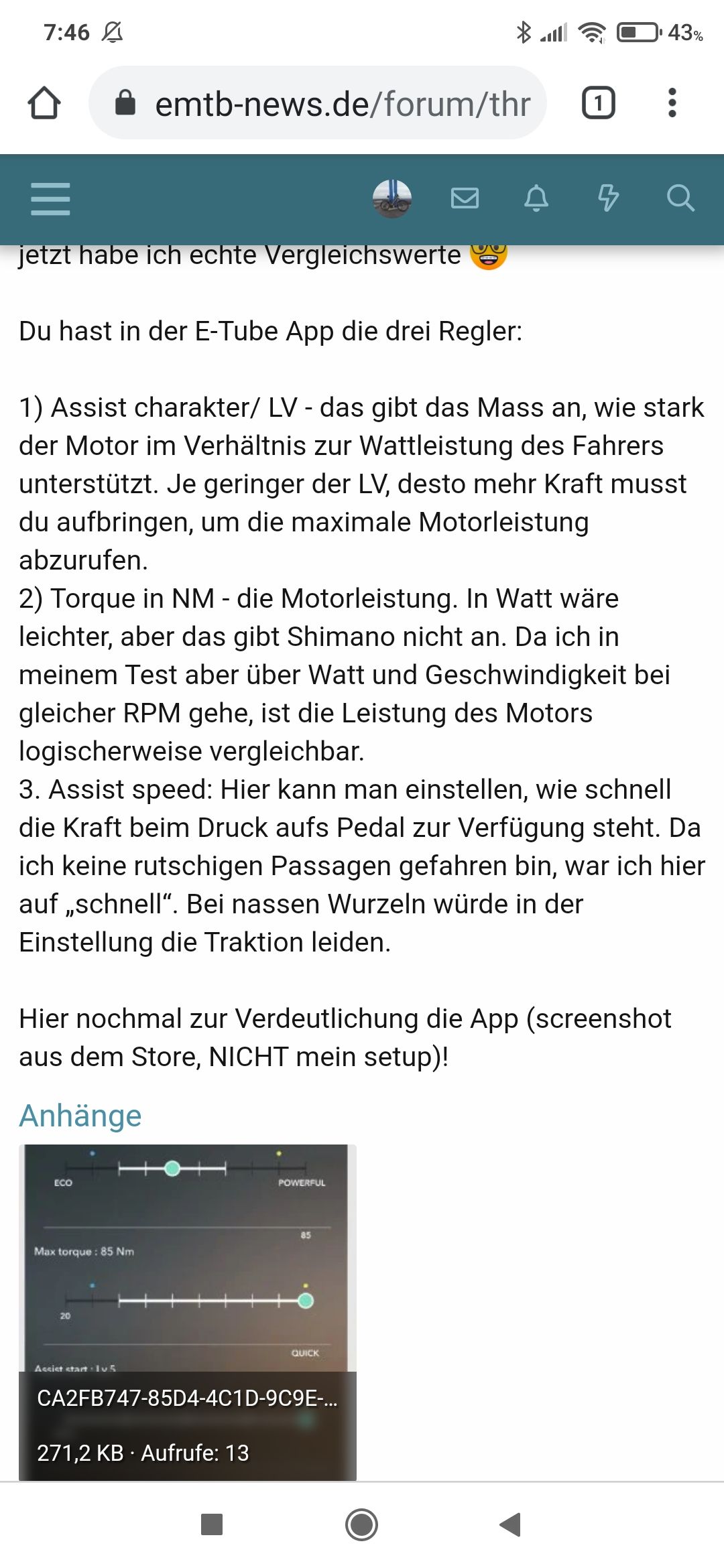Open the notifications bell
This screenshot has width=724, height=1568.
point(536,198)
